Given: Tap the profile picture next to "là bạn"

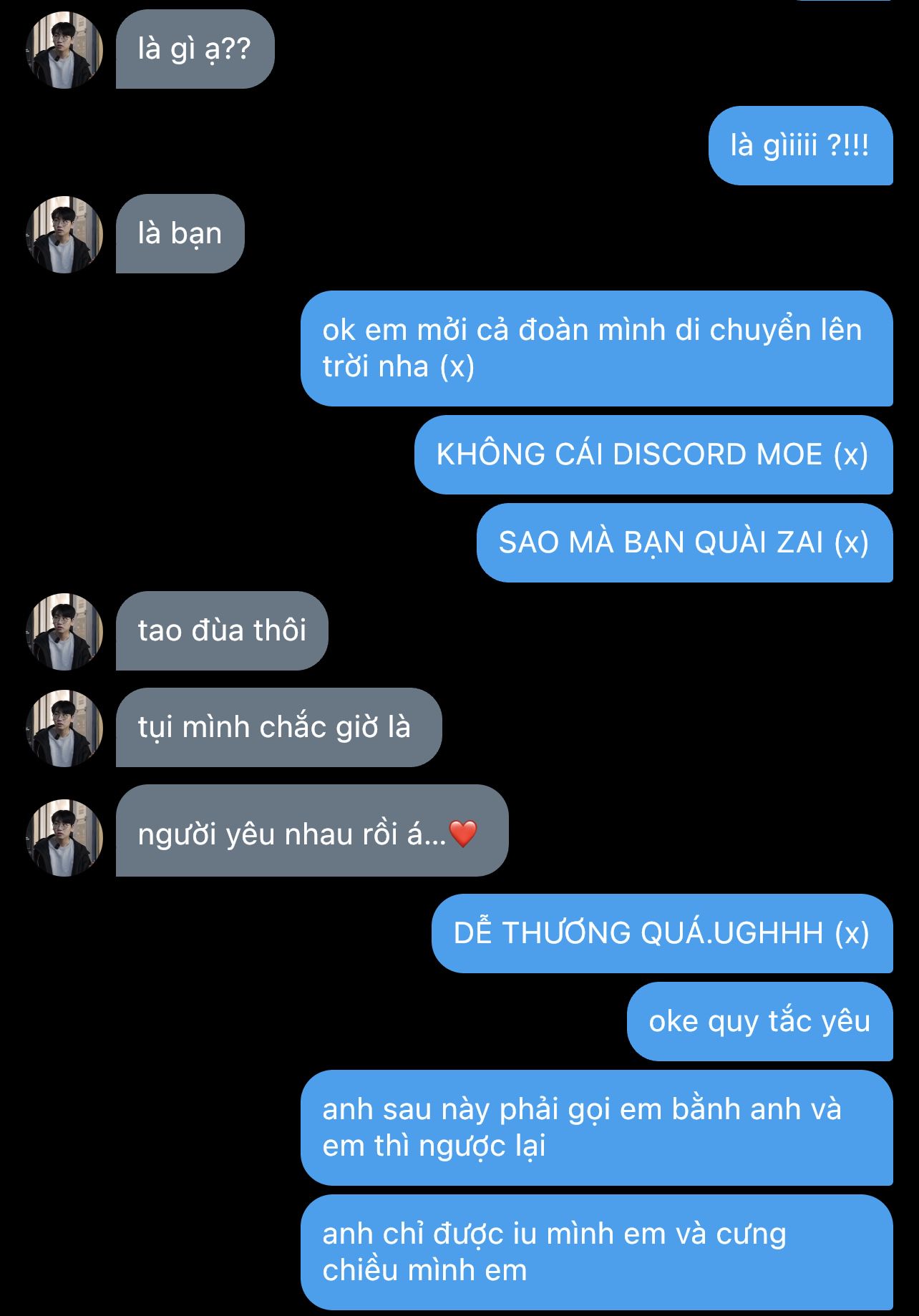Looking at the screenshot, I should coord(64,234).
